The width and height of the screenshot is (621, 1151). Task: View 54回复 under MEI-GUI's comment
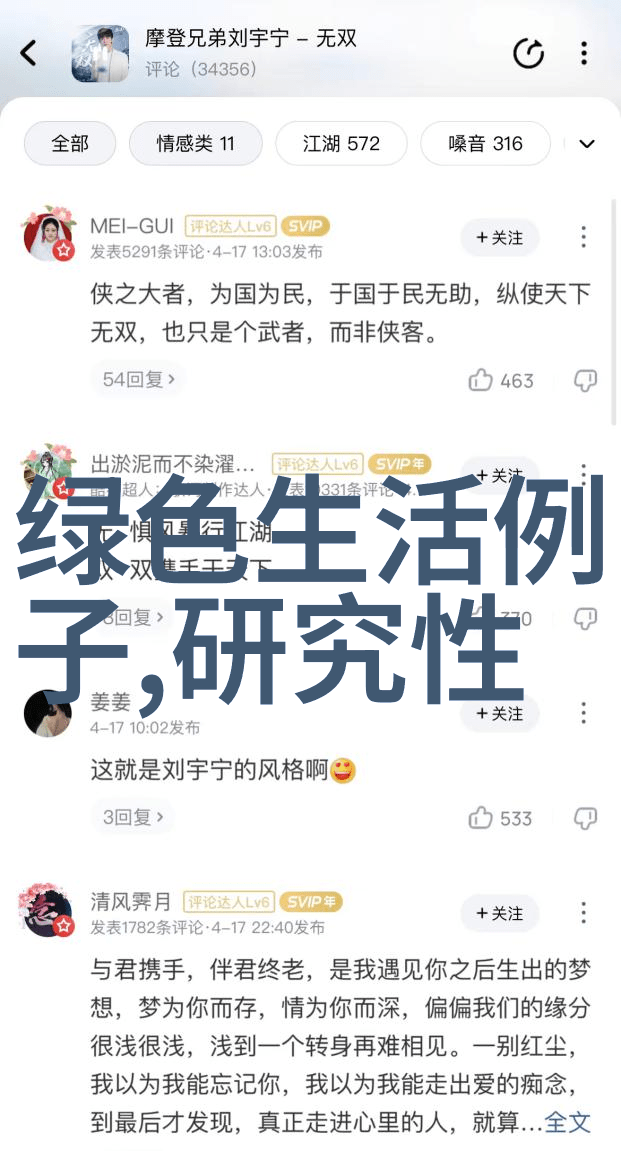coord(139,380)
